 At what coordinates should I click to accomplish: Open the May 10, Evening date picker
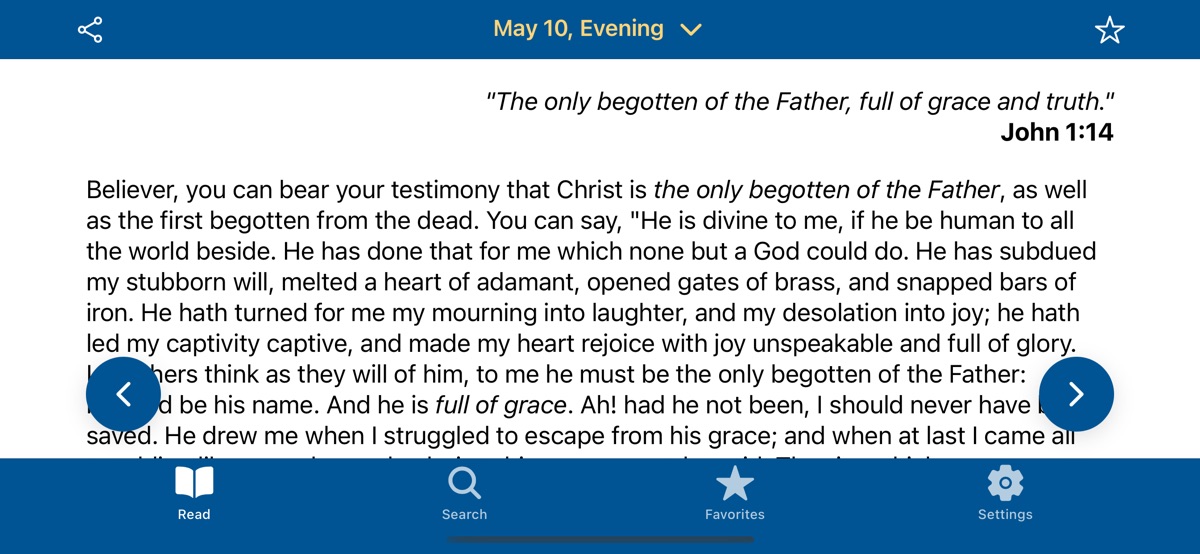[x=597, y=29]
